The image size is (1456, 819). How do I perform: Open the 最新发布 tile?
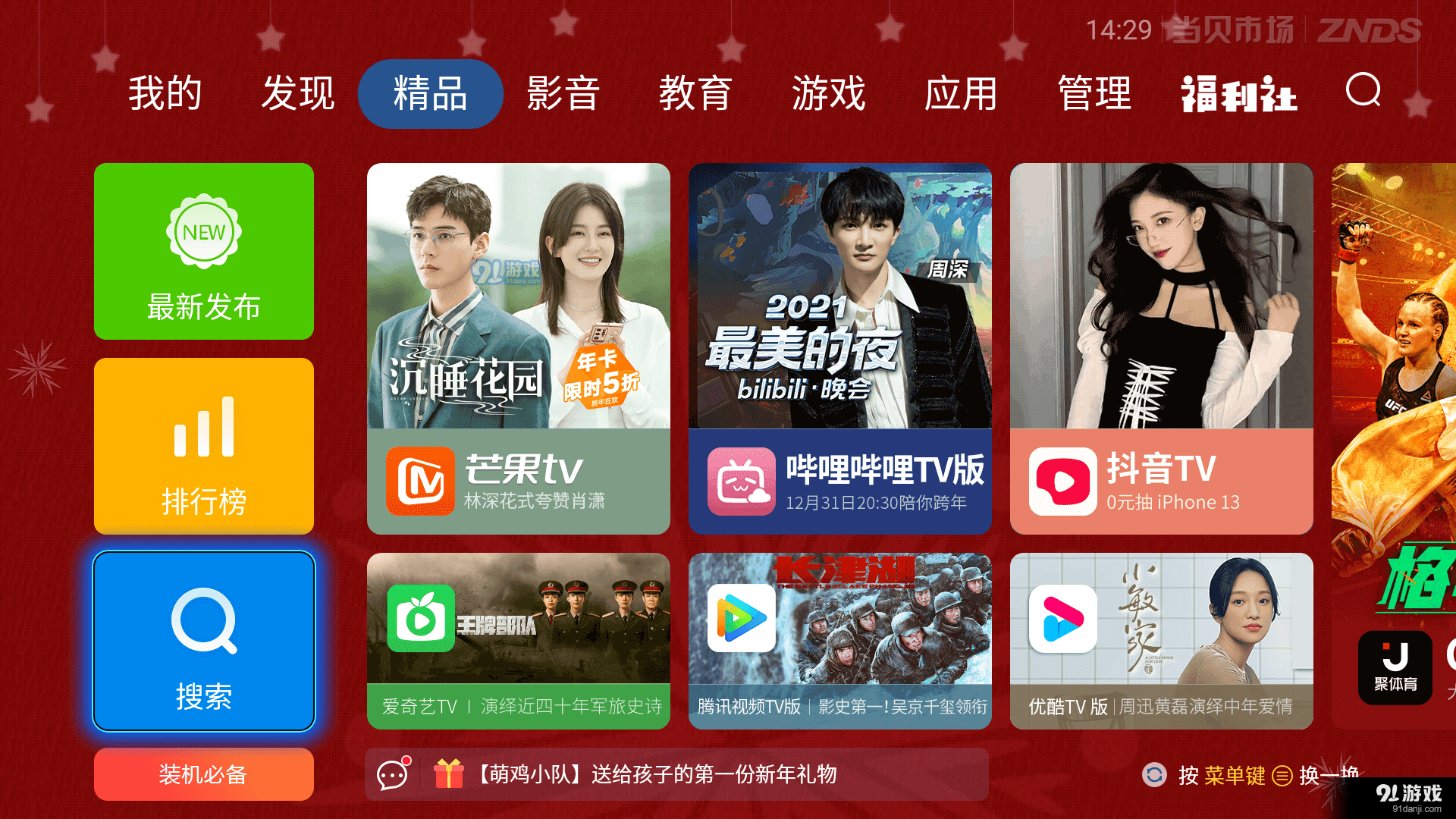(204, 251)
